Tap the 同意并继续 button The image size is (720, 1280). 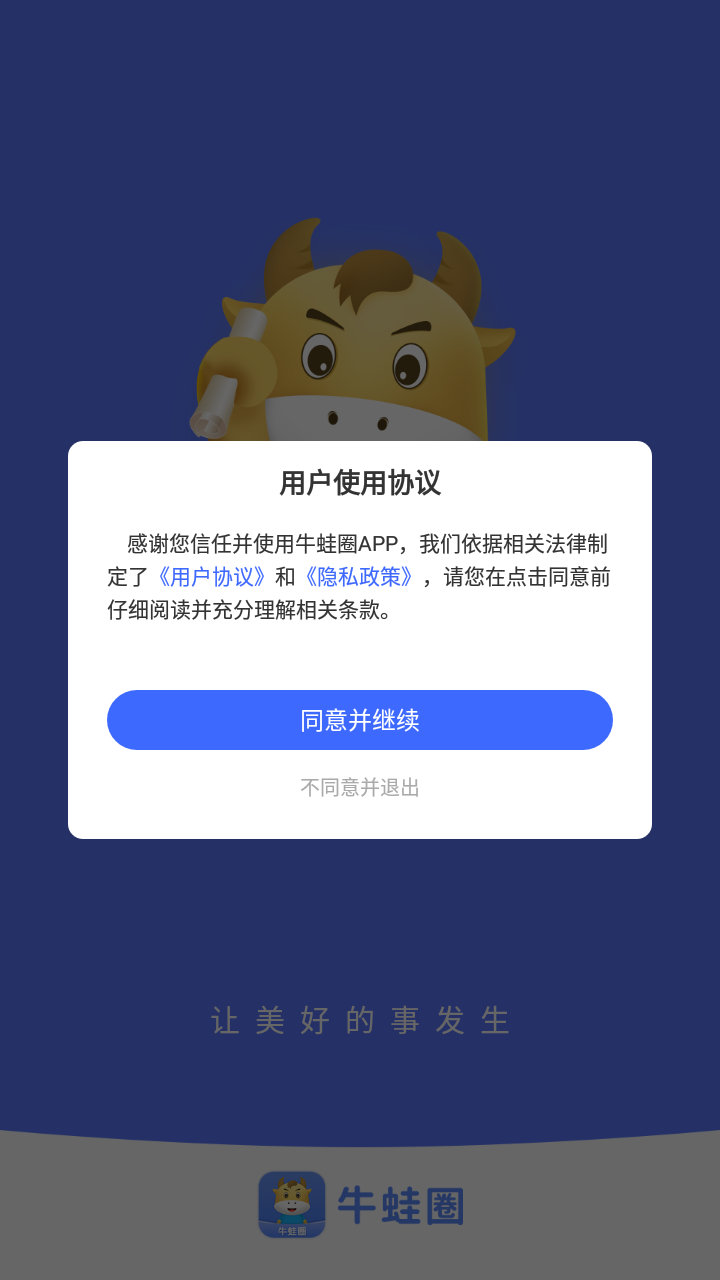pyautogui.click(x=360, y=720)
